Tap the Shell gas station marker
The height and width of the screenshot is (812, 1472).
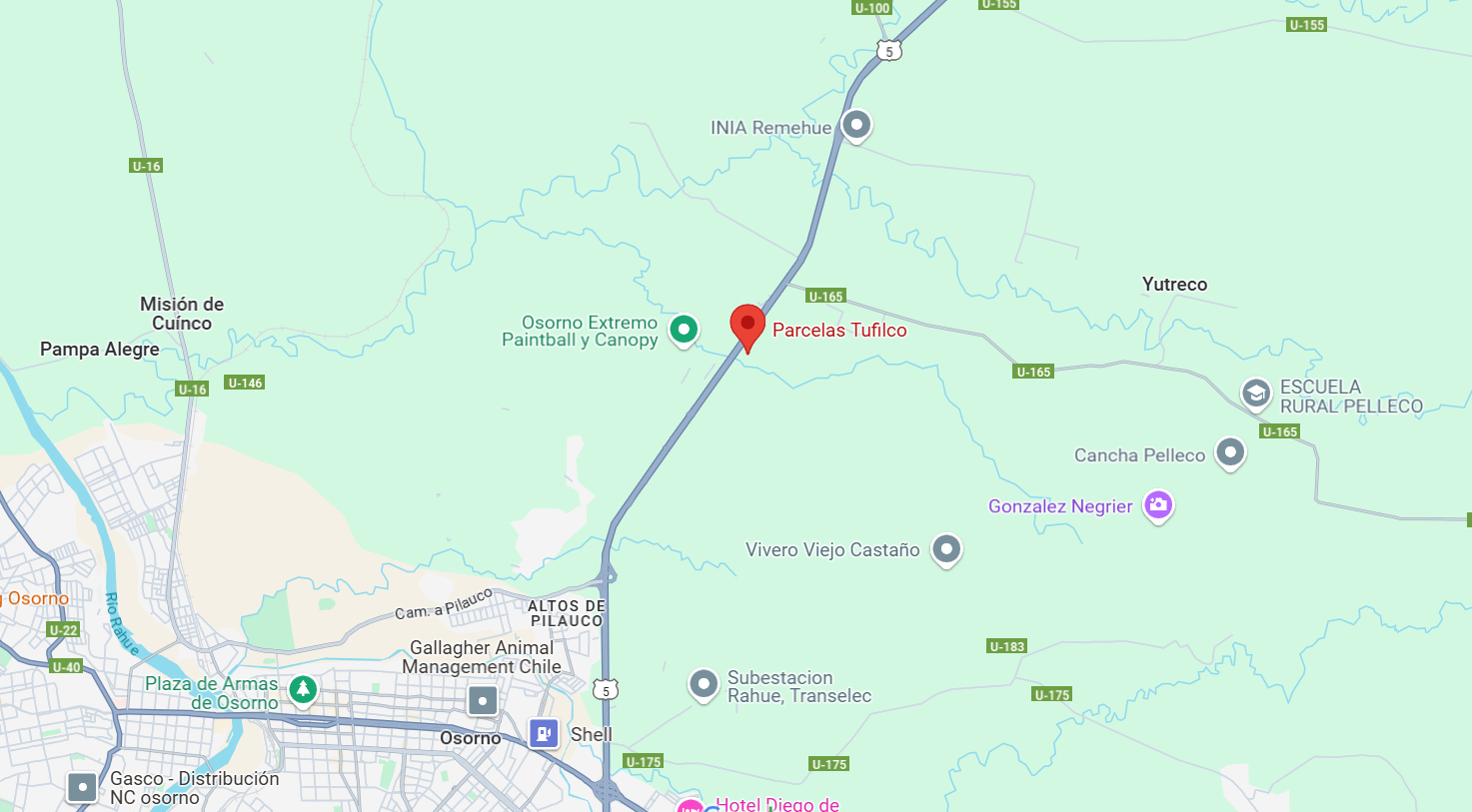[544, 734]
